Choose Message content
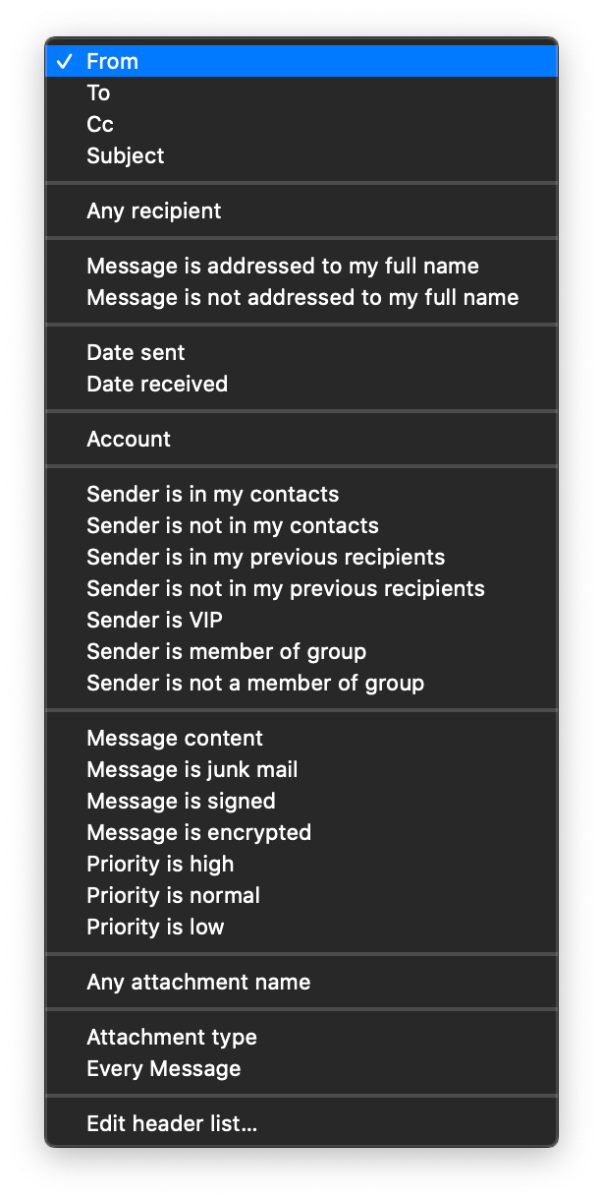The width and height of the screenshot is (603, 1200). (301, 738)
